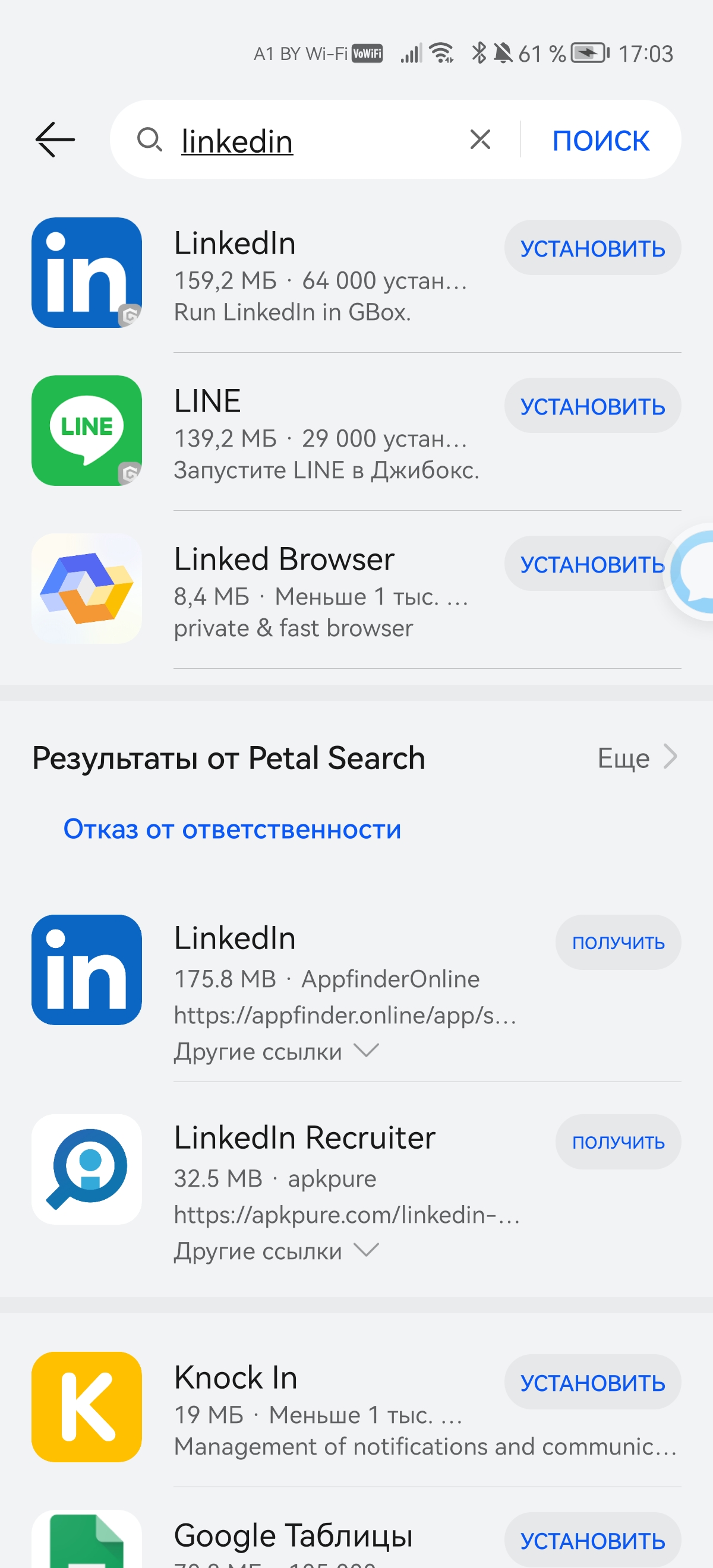Go back using the arrow
The image size is (713, 1568).
55,140
